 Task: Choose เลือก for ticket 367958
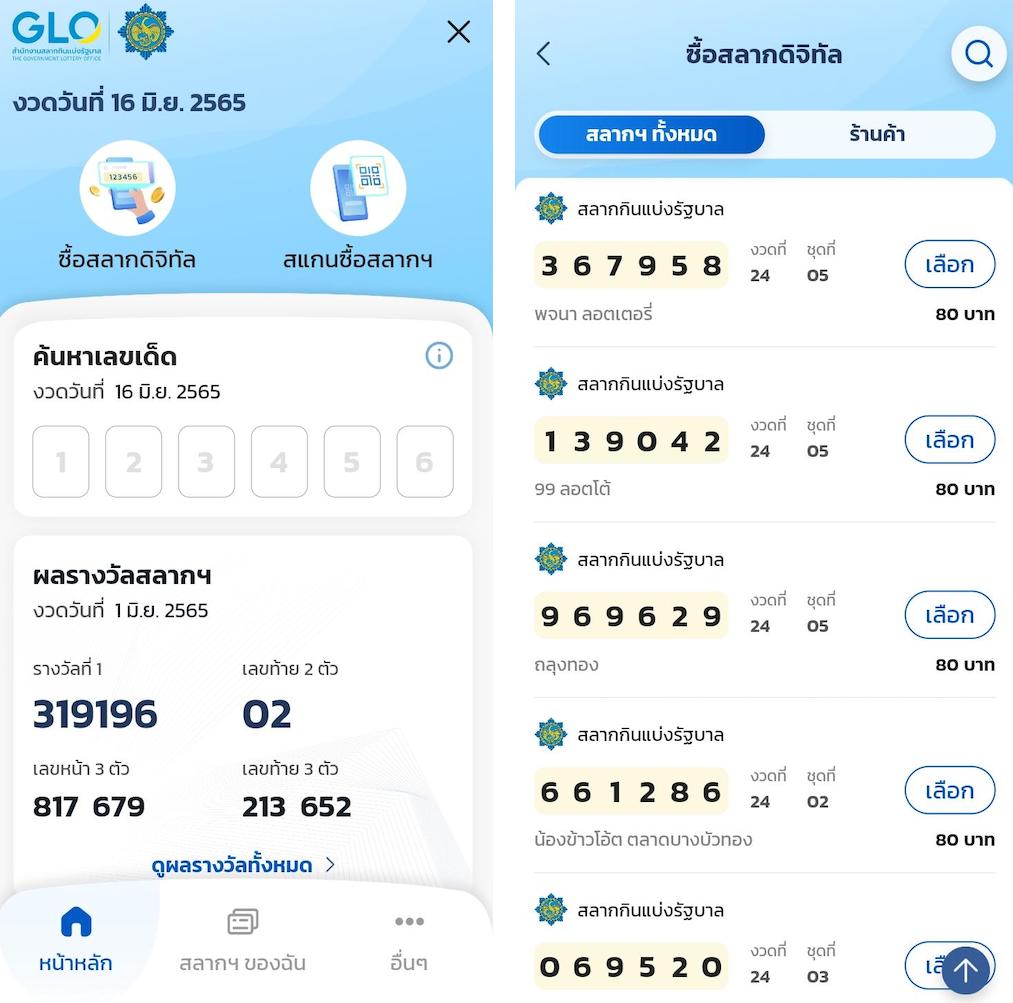(949, 265)
